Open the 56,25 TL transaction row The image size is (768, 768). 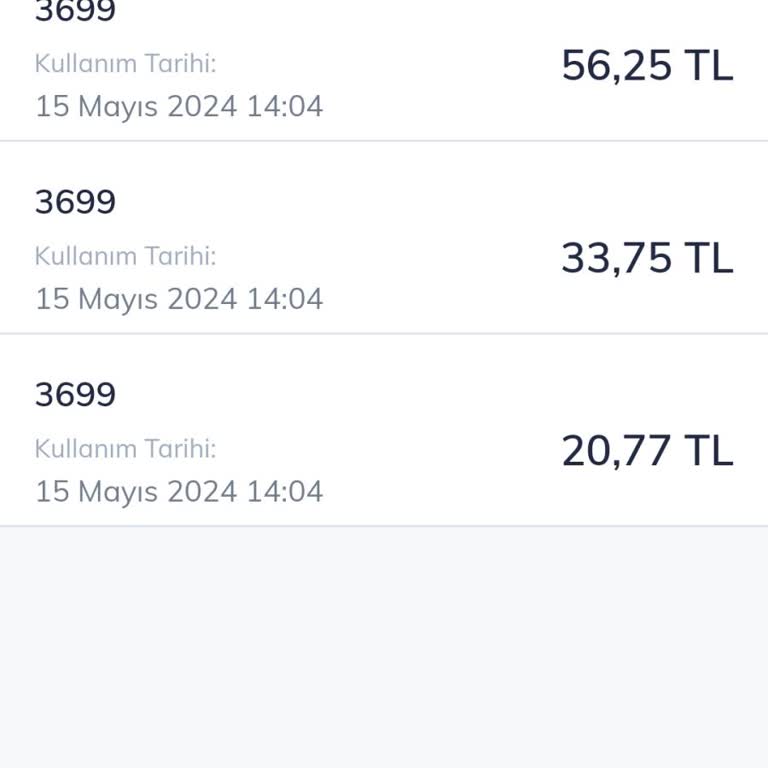(x=384, y=70)
